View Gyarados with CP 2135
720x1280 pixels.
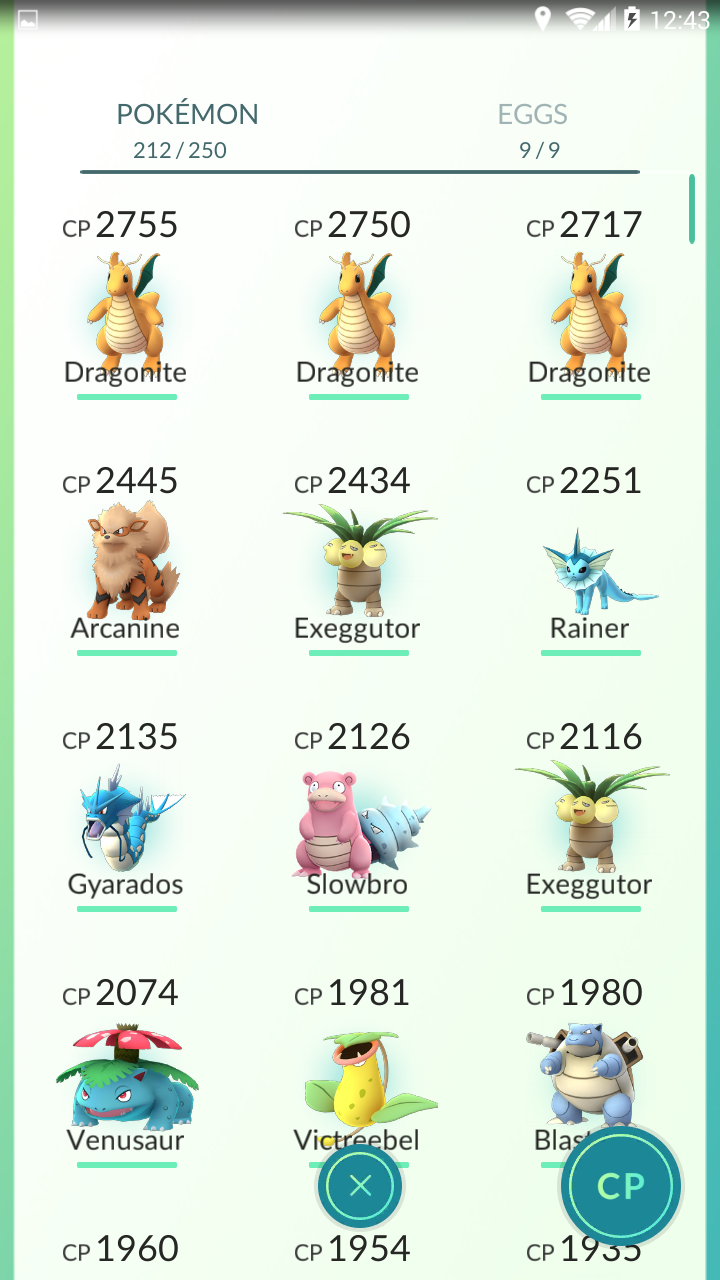[126, 815]
